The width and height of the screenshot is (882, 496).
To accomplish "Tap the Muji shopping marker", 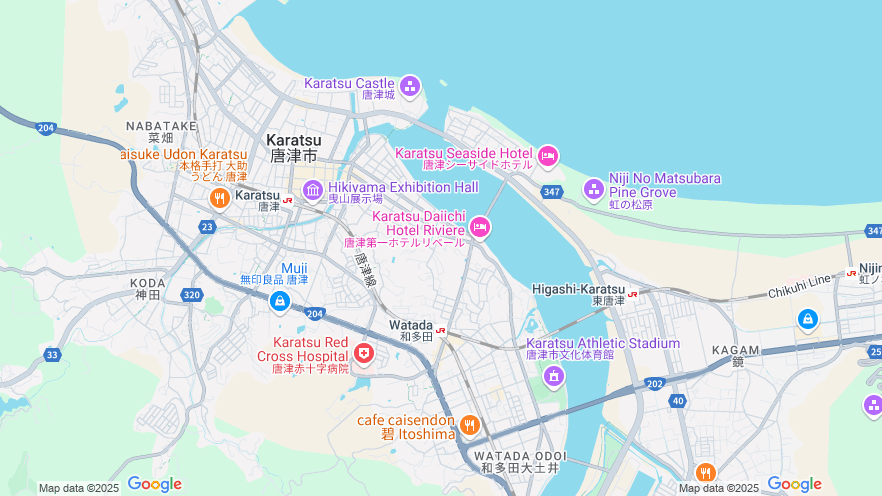I will coord(281,300).
